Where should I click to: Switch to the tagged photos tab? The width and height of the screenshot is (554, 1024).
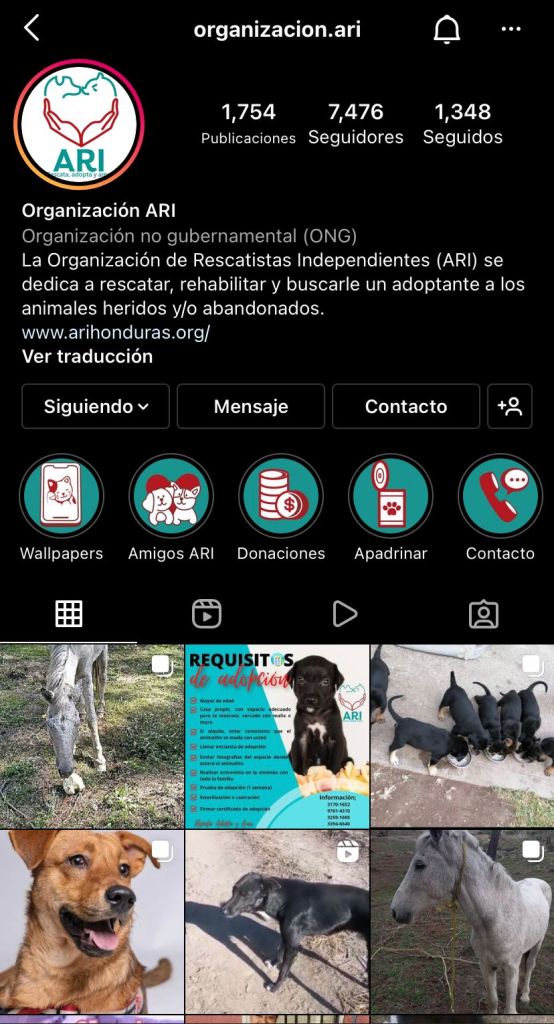[483, 614]
